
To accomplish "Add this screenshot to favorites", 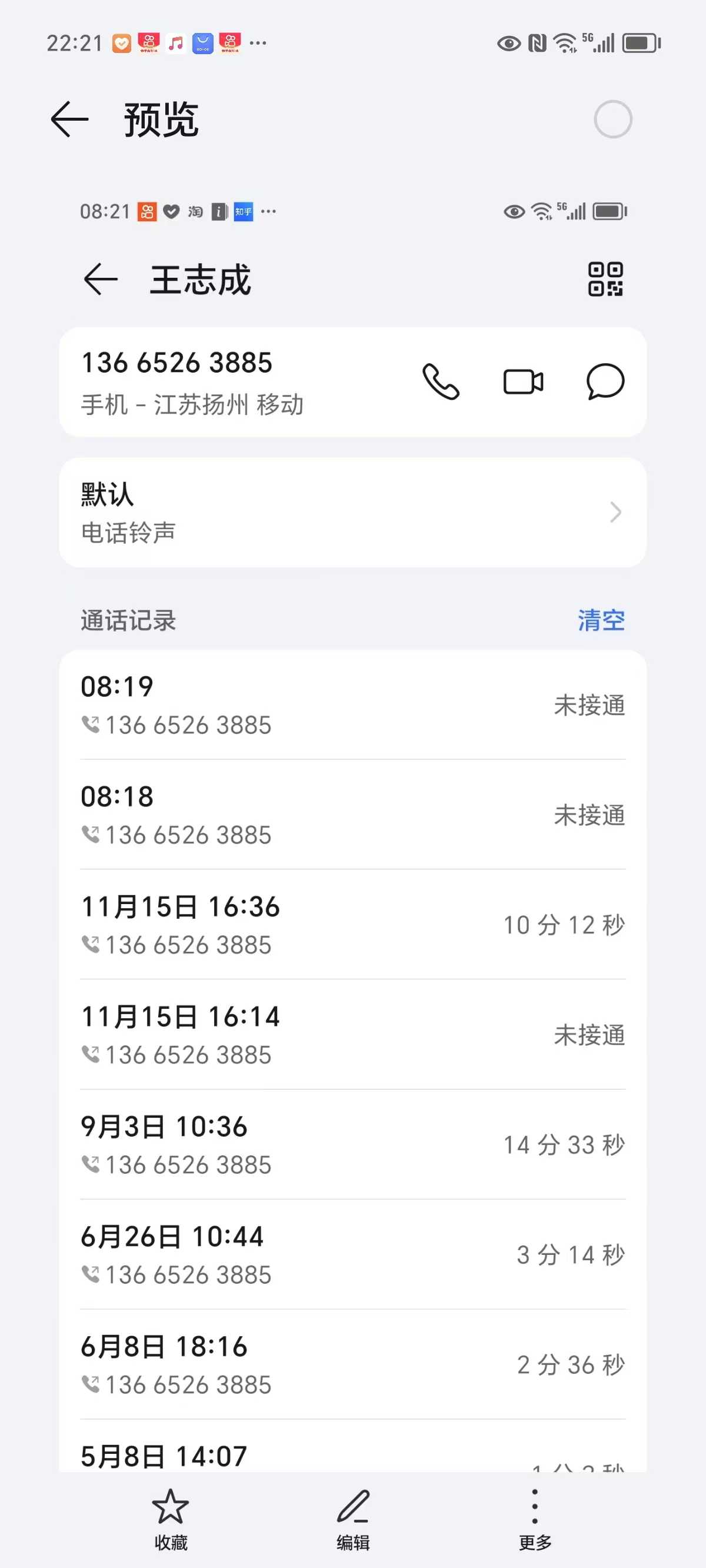I will point(171,1519).
